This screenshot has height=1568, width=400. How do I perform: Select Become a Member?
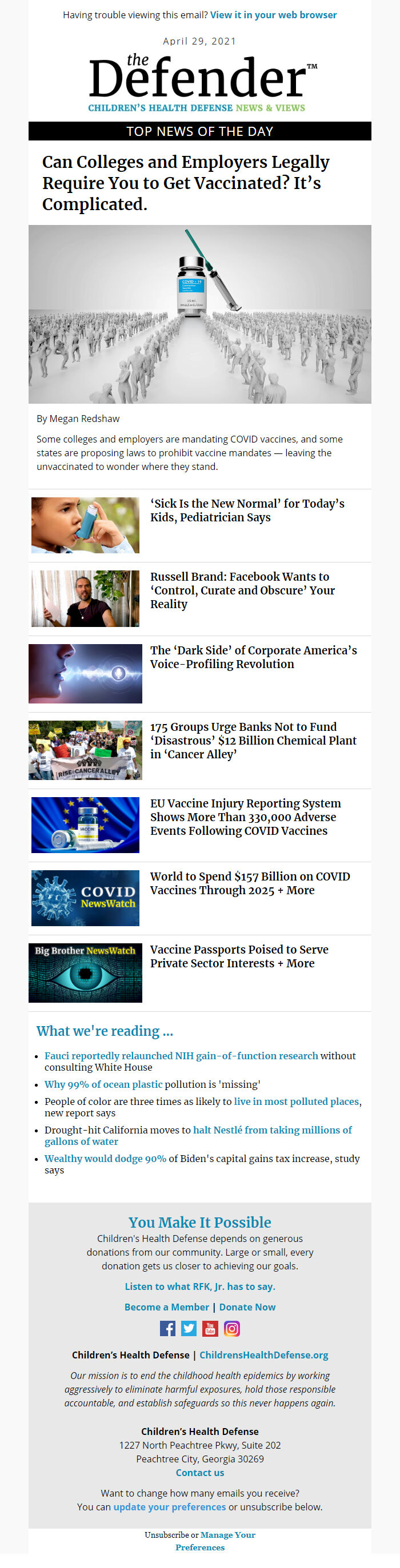coord(166,1307)
